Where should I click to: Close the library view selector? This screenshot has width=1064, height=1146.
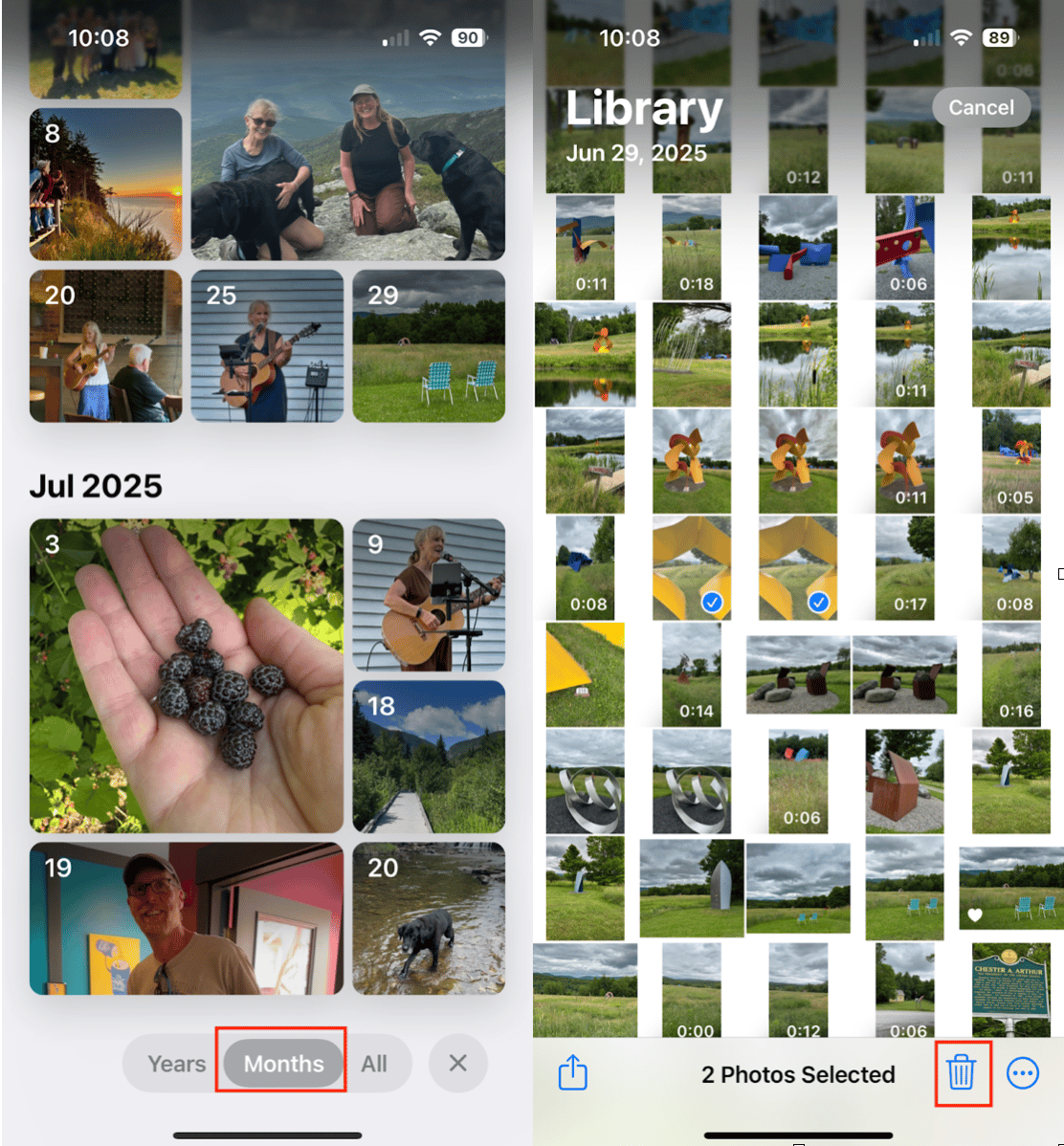click(x=458, y=1063)
